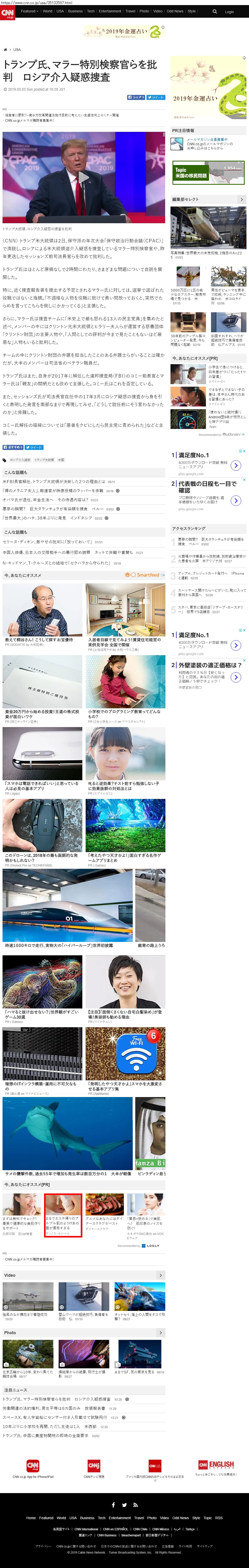Open the search icon in the header
The height and width of the screenshot is (1568, 249).
point(214,11)
